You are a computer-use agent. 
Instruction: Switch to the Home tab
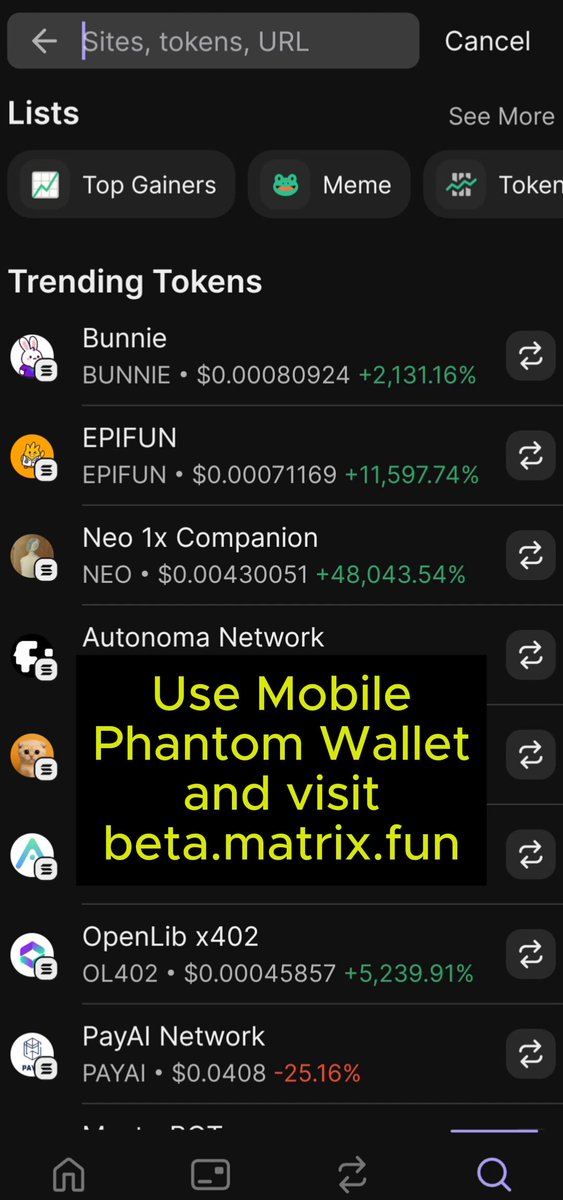[x=69, y=1174]
